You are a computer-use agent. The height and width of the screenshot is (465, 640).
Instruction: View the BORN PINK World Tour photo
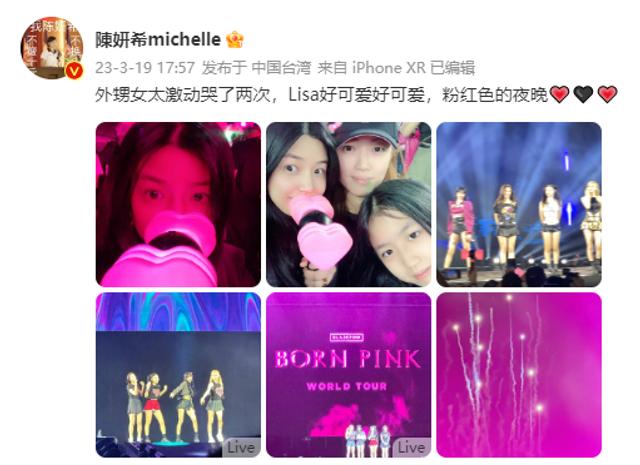[x=348, y=374]
